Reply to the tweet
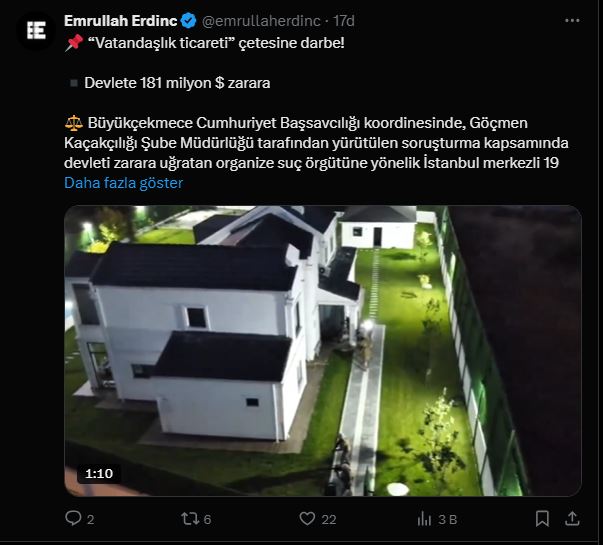This screenshot has height=545, width=603. [73, 518]
